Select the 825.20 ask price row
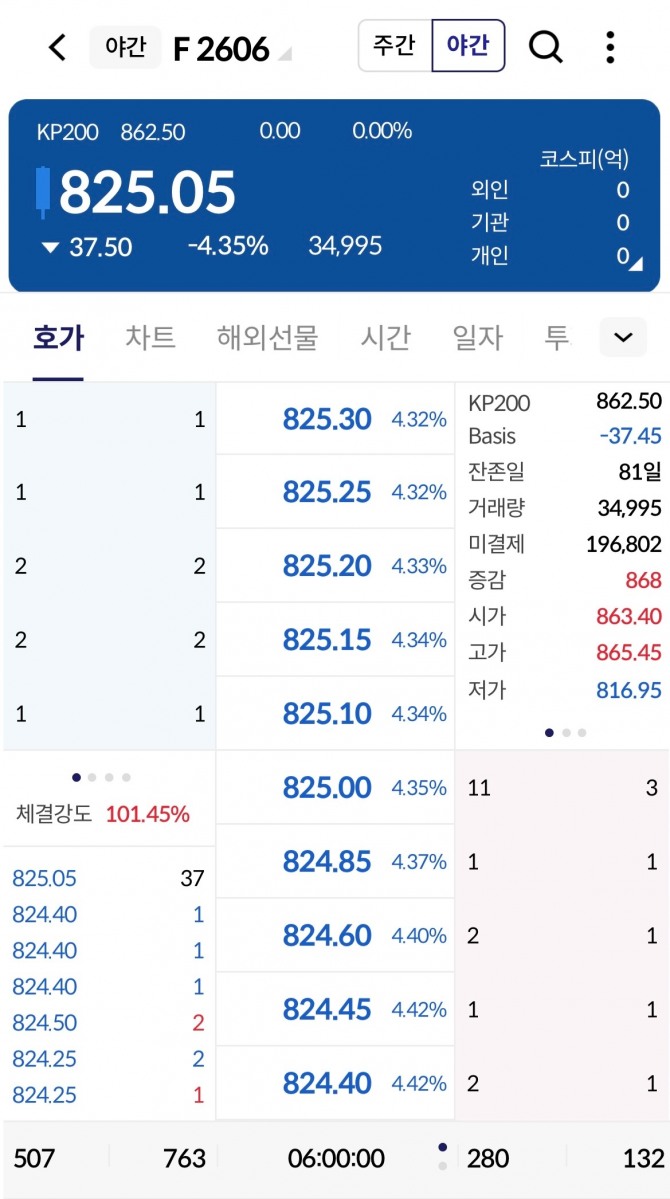This screenshot has width=670, height=1199. [x=335, y=566]
